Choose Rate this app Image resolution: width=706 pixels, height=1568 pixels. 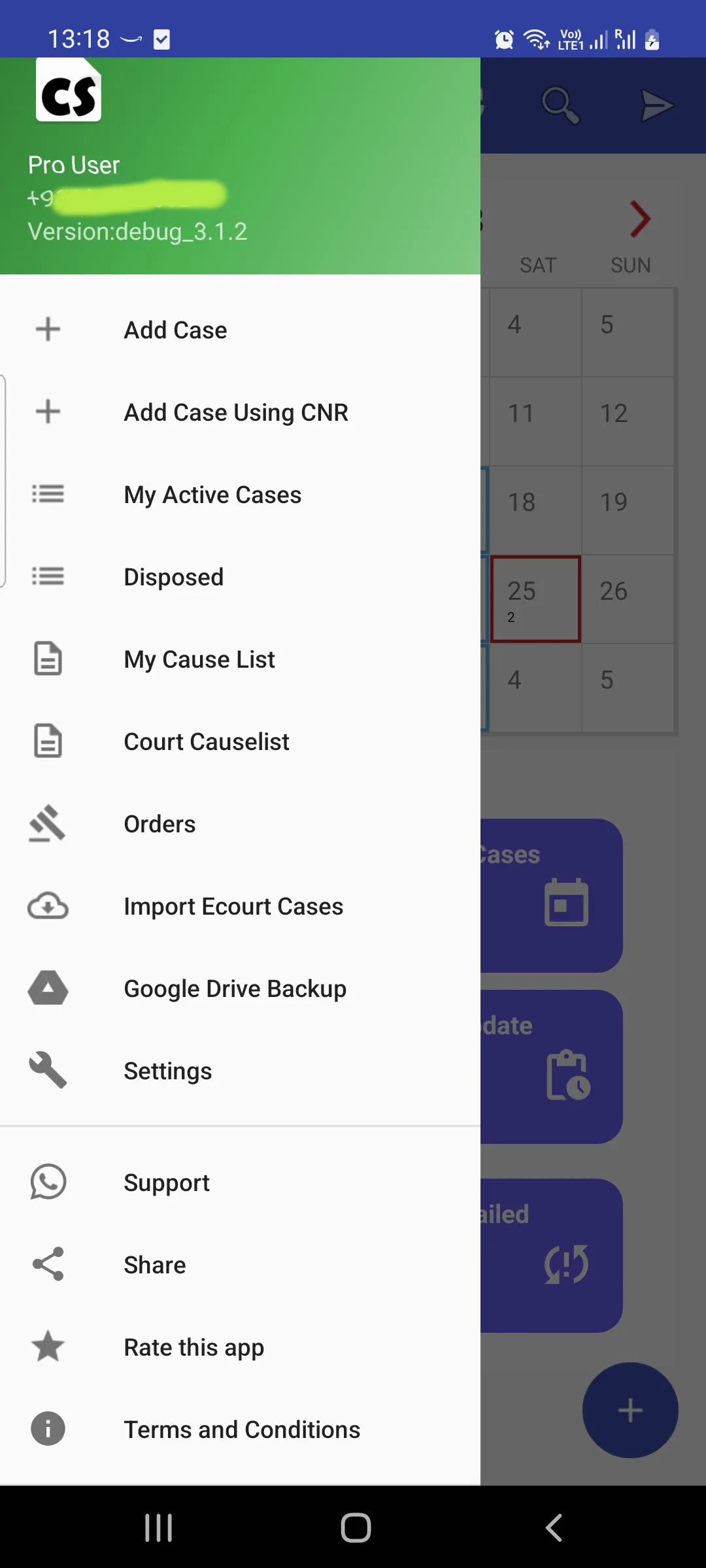(193, 1347)
